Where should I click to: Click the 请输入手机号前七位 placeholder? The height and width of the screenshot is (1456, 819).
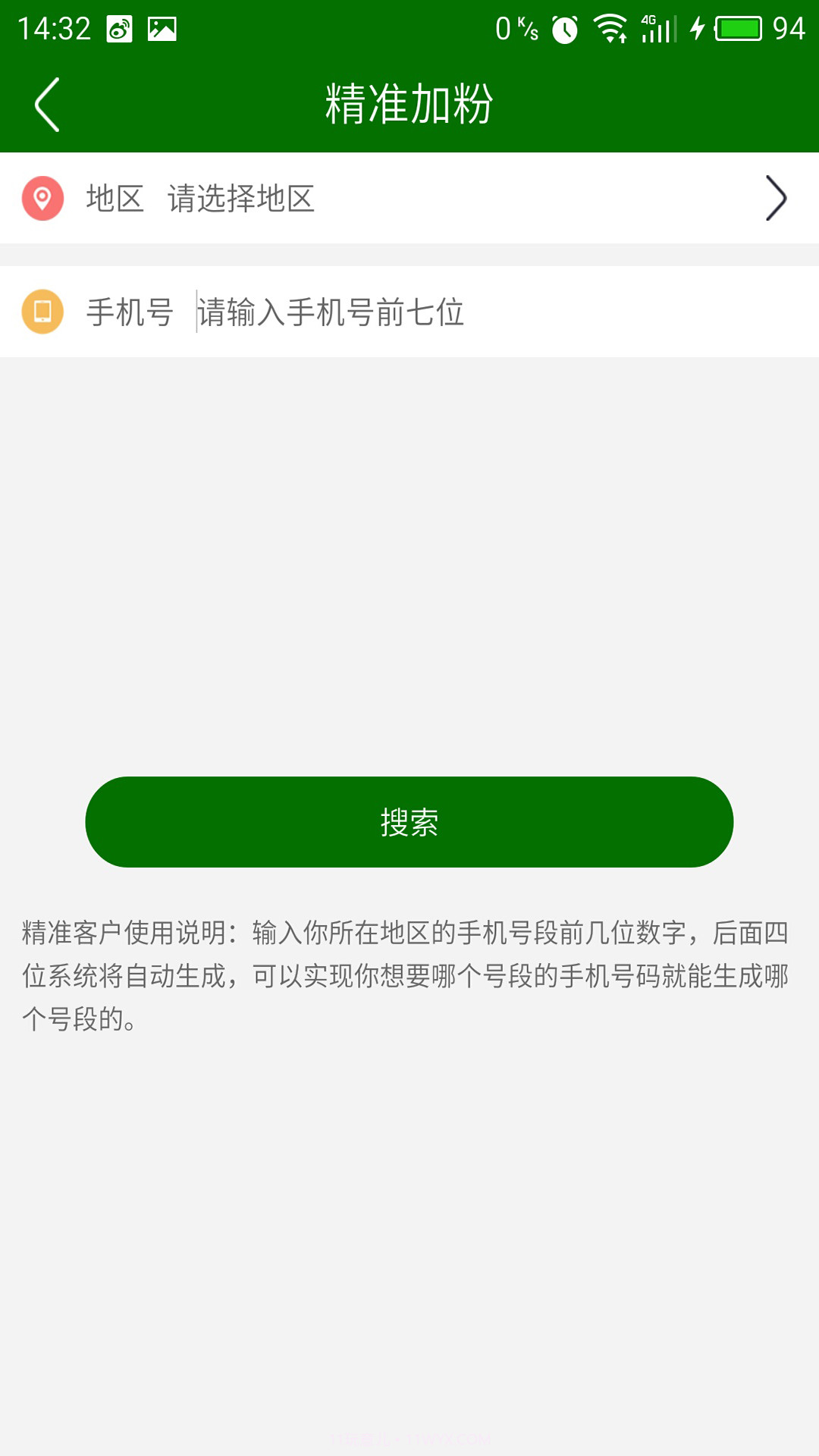pyautogui.click(x=330, y=311)
